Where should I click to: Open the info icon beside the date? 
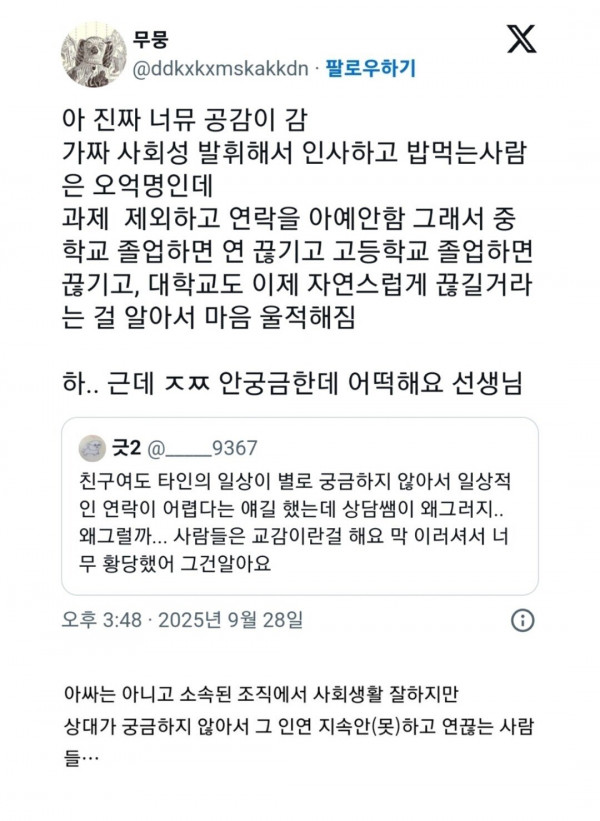tap(522, 620)
